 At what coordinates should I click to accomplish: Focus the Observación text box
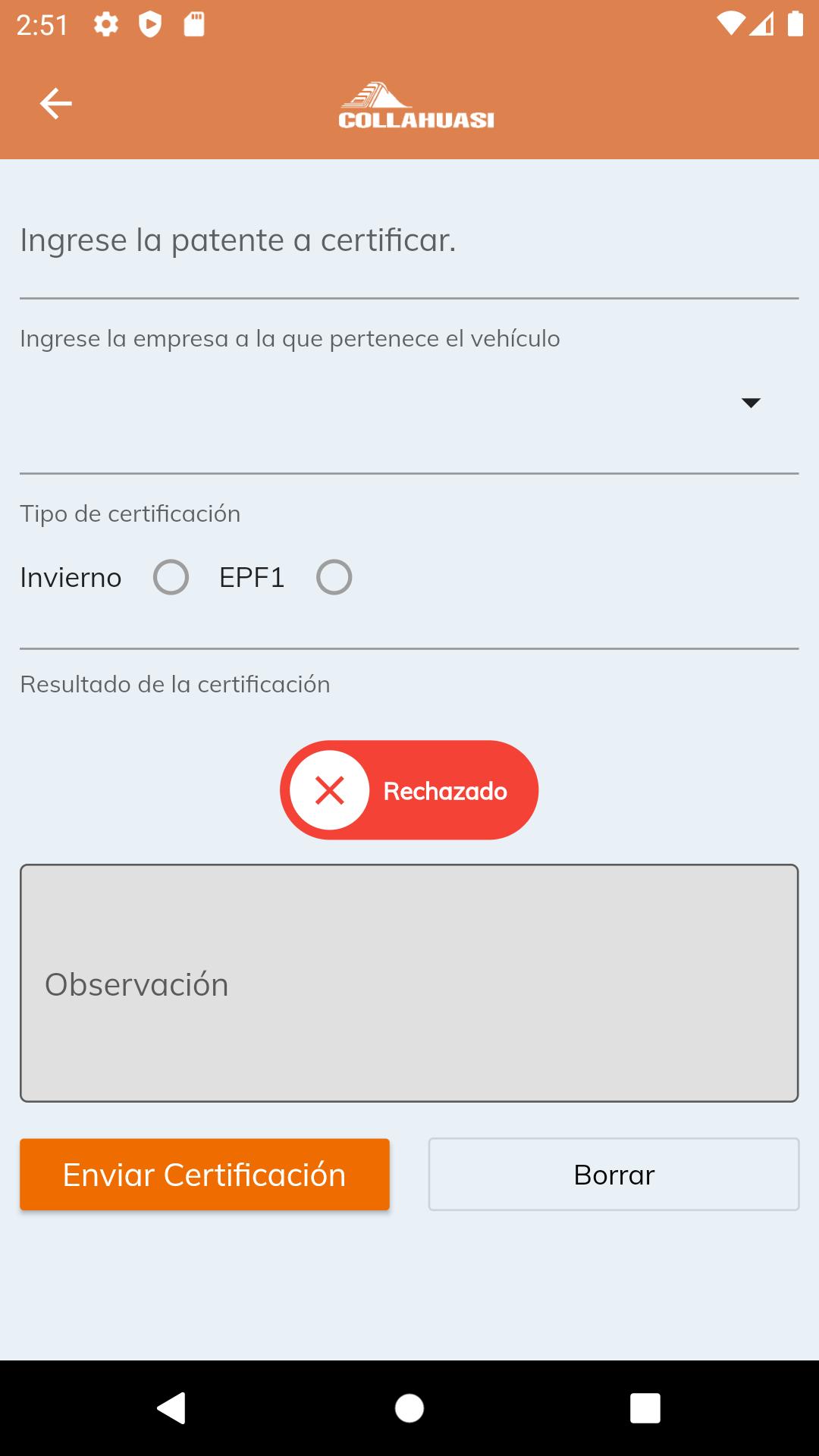[409, 983]
